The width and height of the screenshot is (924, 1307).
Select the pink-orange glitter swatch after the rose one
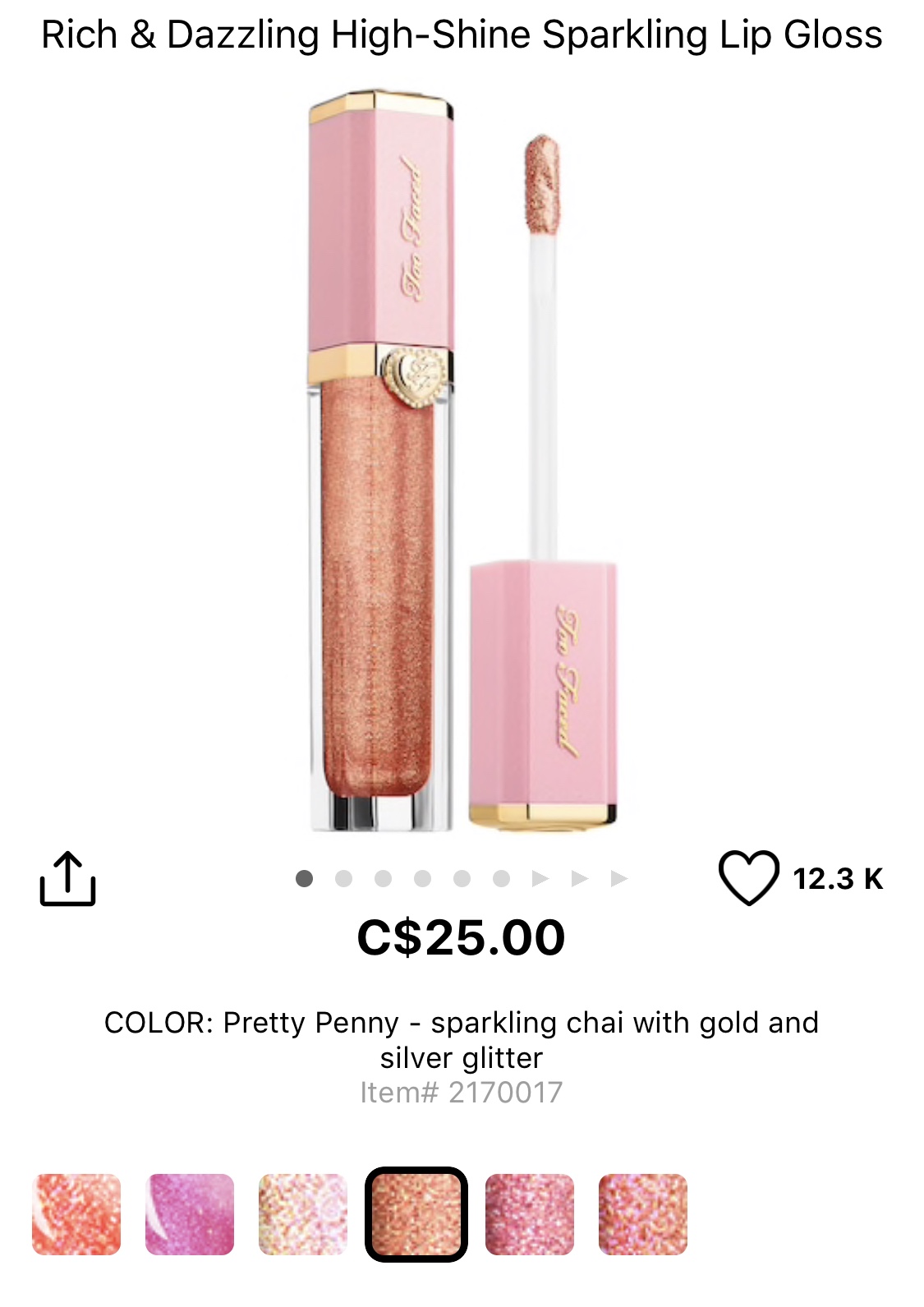point(643,1214)
